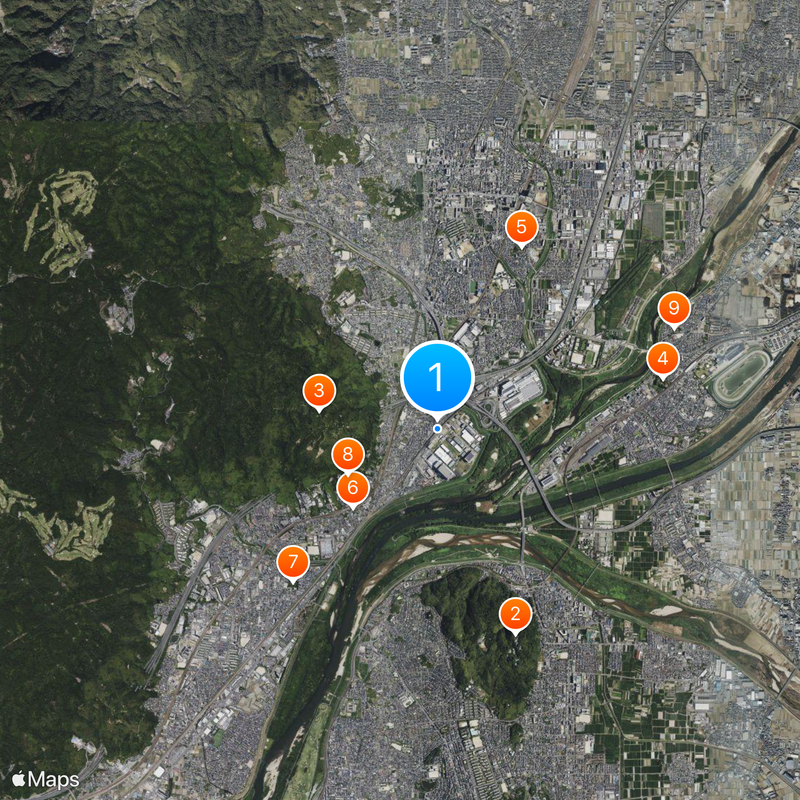
Task: Open the Apple Maps attribution link
Action: coord(45,779)
